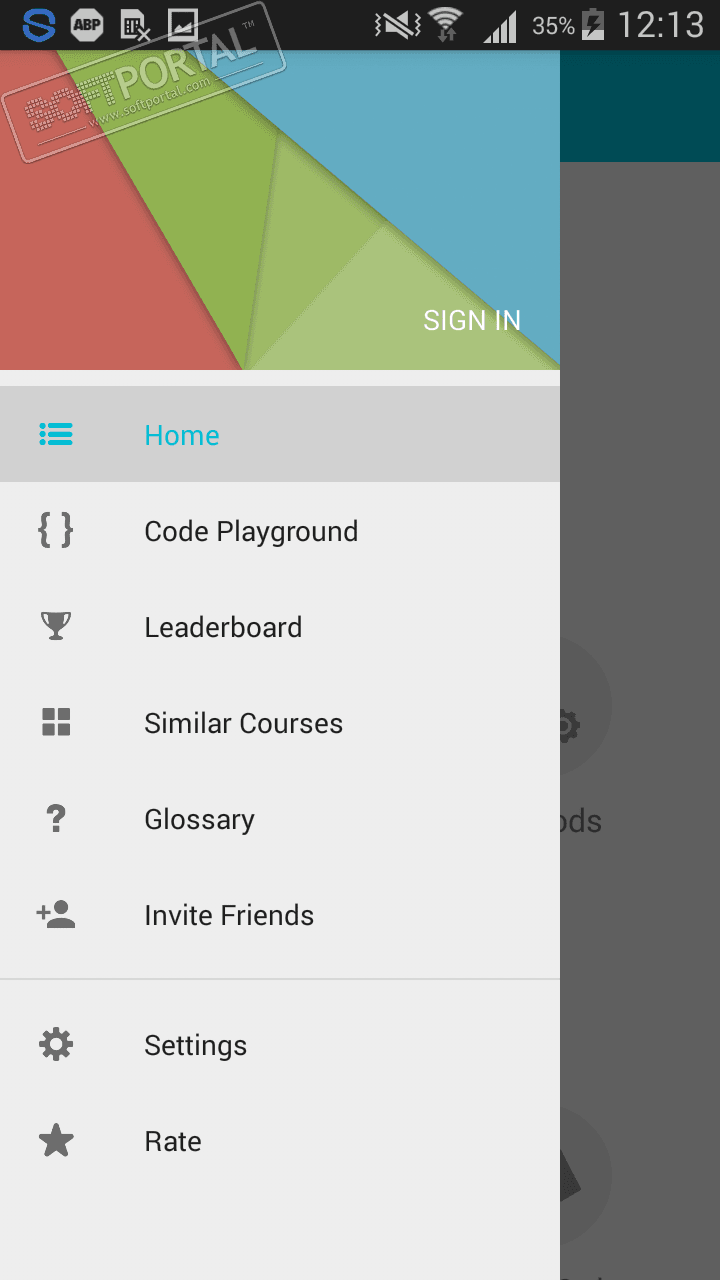Select Home in the drawer
Screen dimensions: 720x1280
click(x=182, y=435)
